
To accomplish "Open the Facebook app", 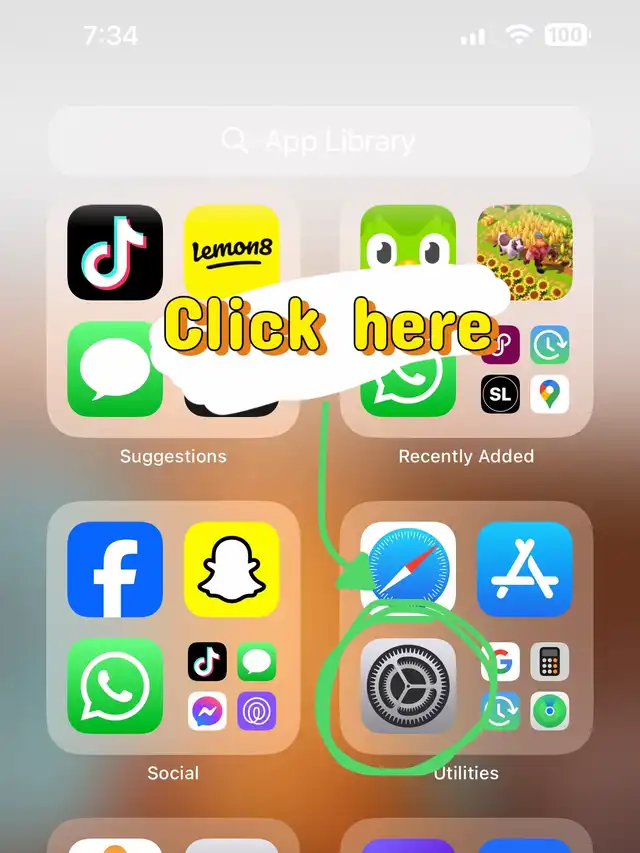I will pyautogui.click(x=115, y=569).
